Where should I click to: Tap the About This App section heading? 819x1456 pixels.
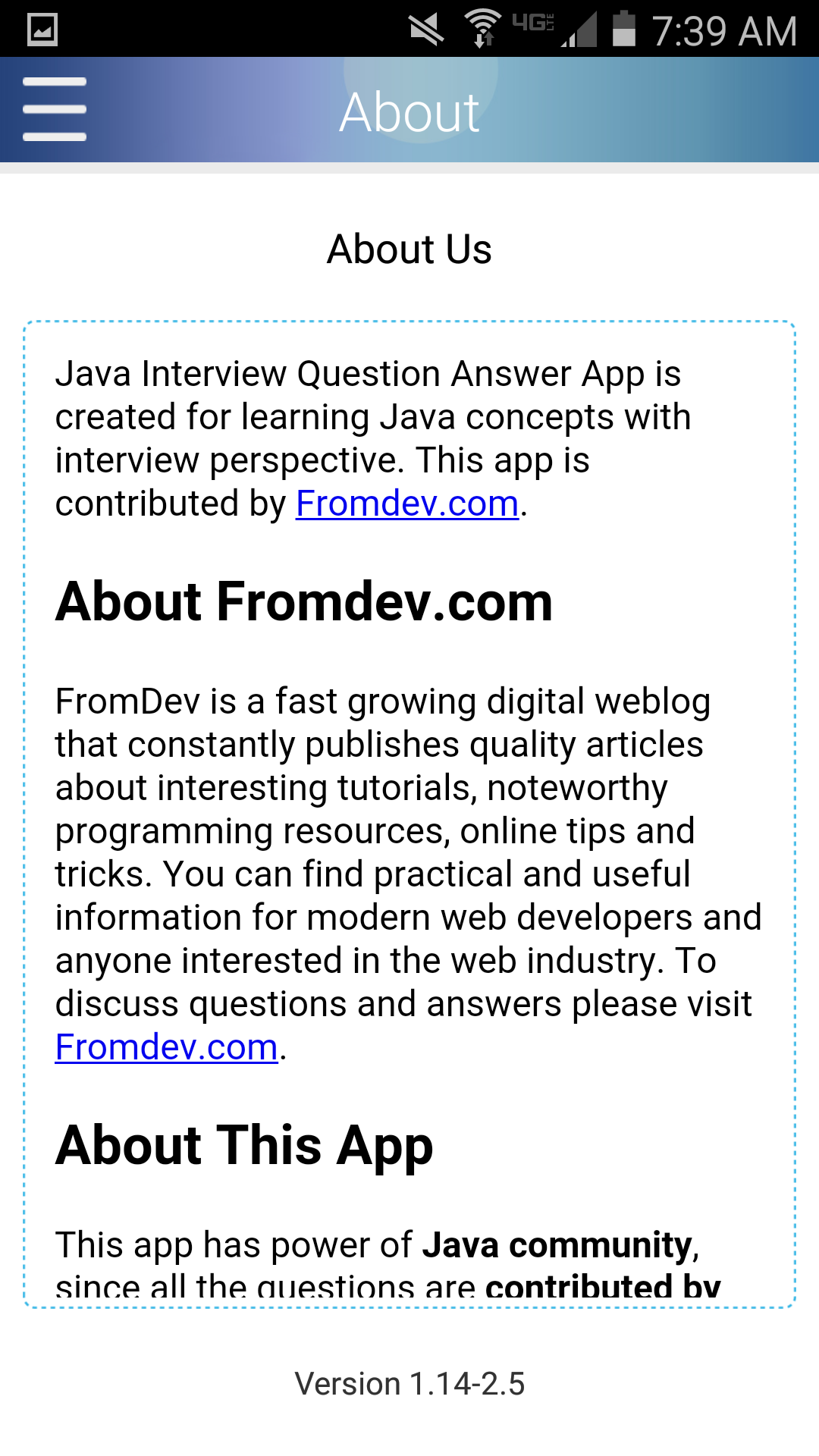[244, 1146]
